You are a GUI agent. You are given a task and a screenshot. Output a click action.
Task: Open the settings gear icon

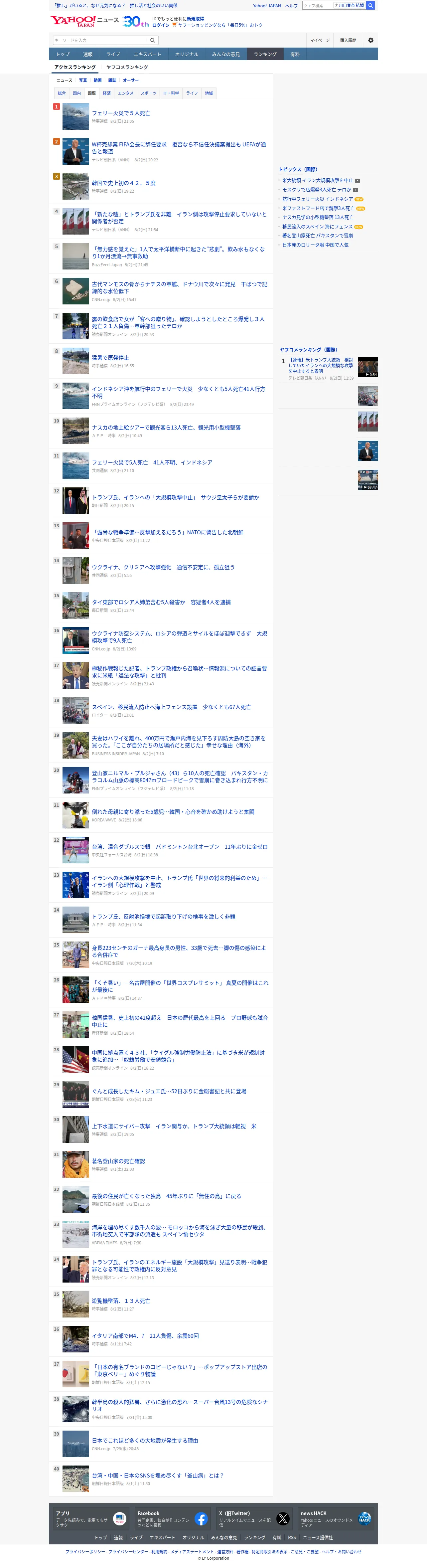click(x=370, y=40)
